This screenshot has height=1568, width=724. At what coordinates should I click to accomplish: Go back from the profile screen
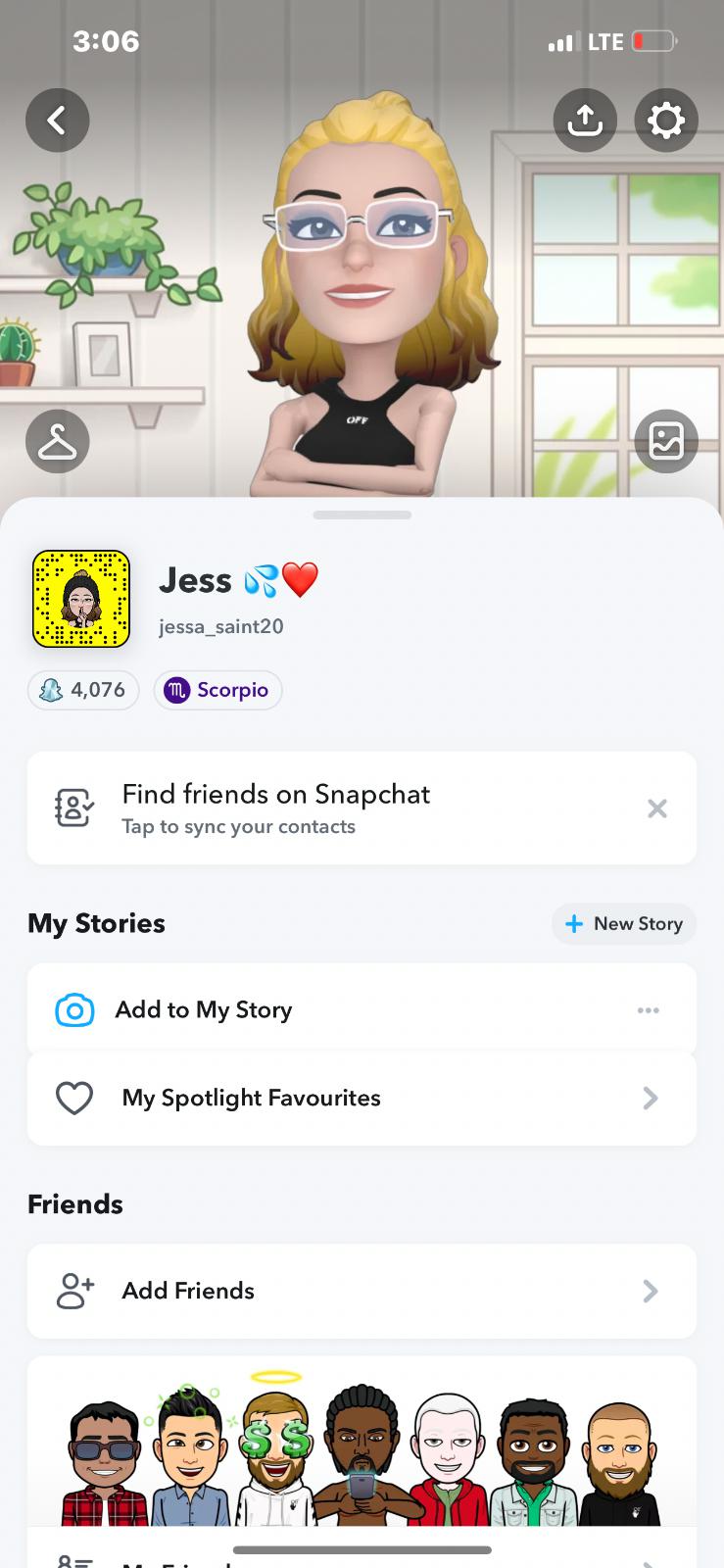(57, 121)
